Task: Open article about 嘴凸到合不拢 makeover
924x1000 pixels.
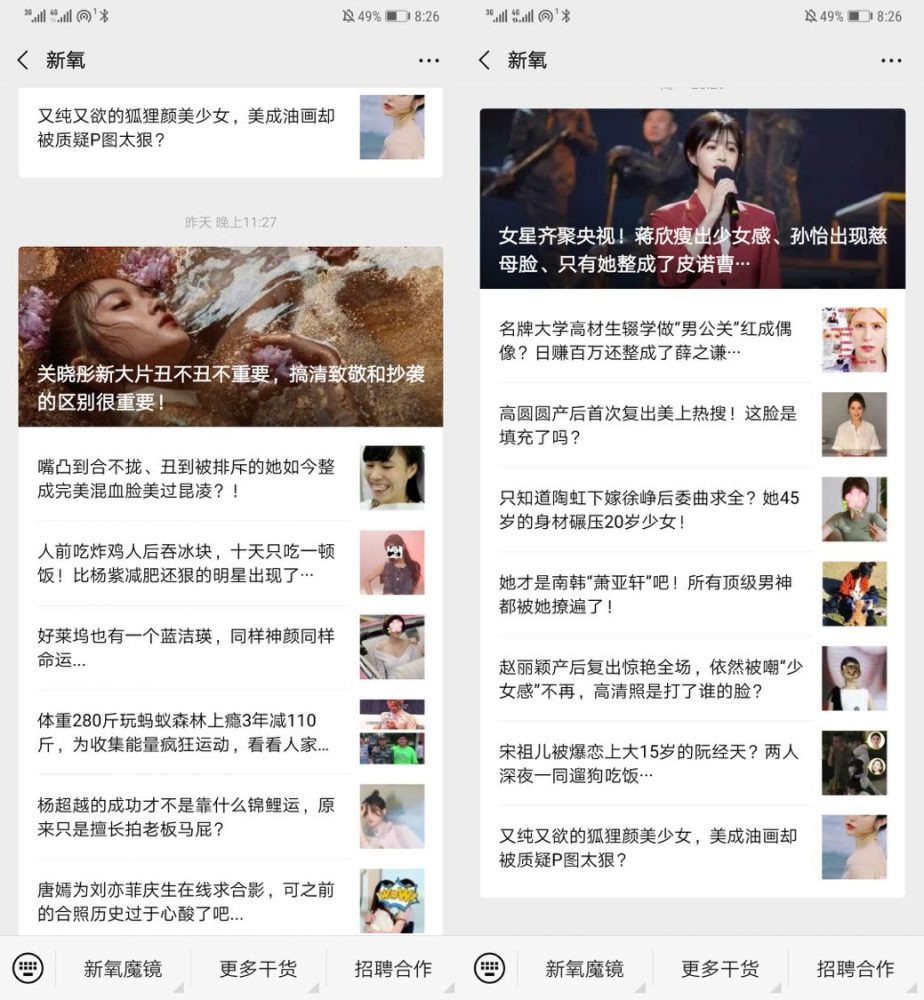Action: click(x=187, y=479)
